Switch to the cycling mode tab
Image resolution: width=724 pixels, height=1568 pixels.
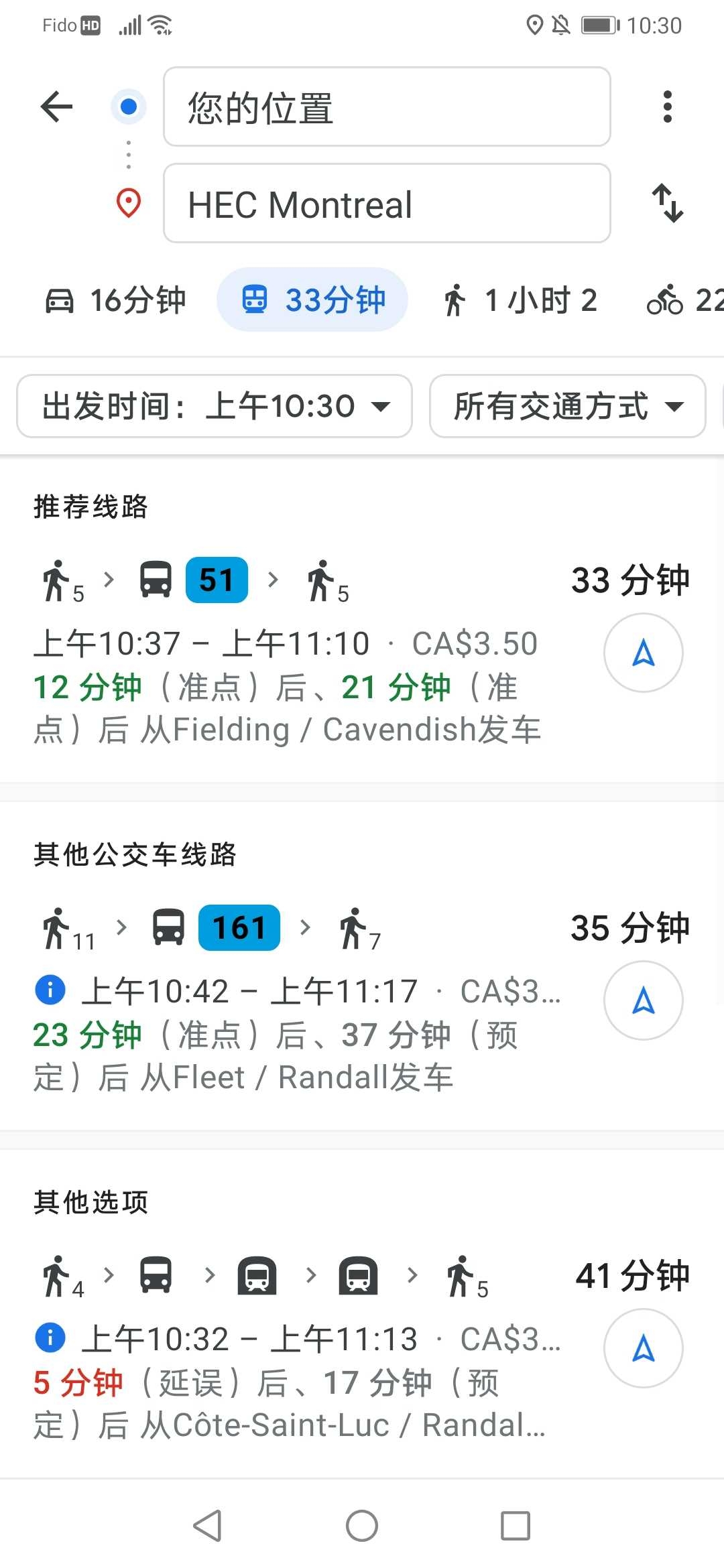pos(684,300)
